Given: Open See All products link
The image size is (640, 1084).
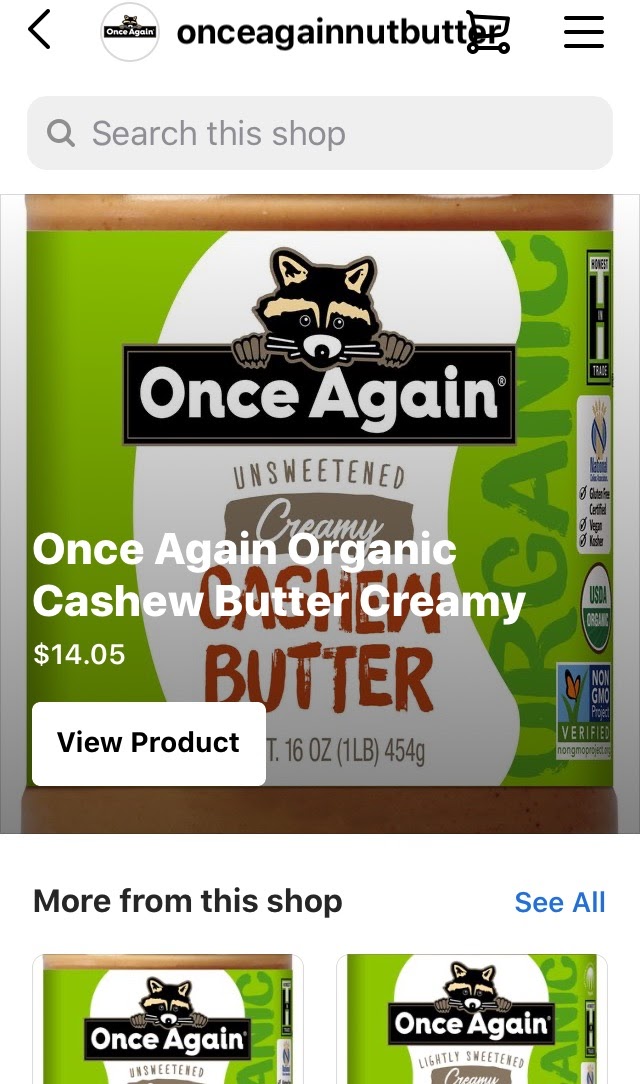Looking at the screenshot, I should tap(560, 902).
